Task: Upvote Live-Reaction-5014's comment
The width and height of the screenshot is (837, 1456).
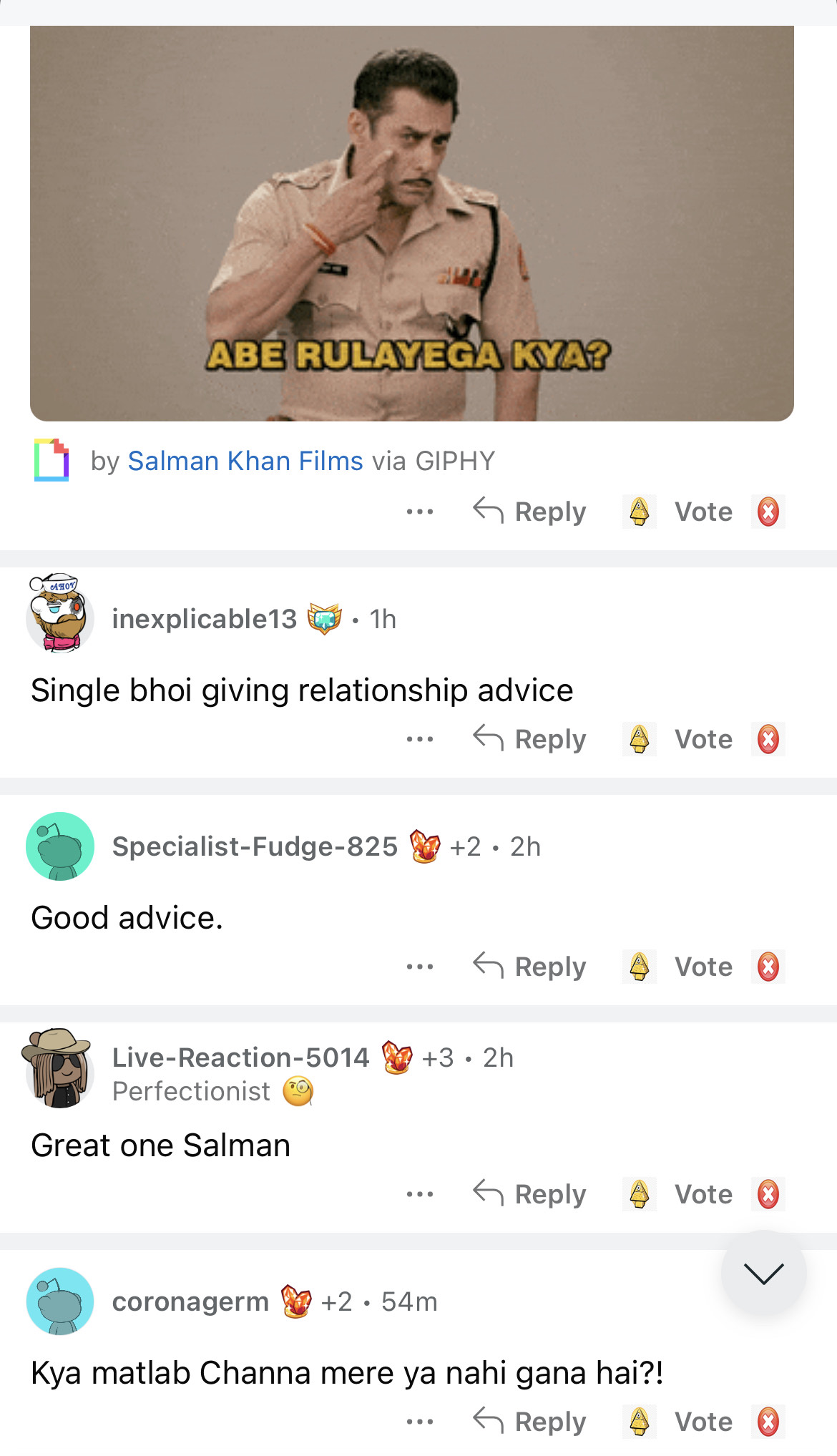Action: [639, 1194]
